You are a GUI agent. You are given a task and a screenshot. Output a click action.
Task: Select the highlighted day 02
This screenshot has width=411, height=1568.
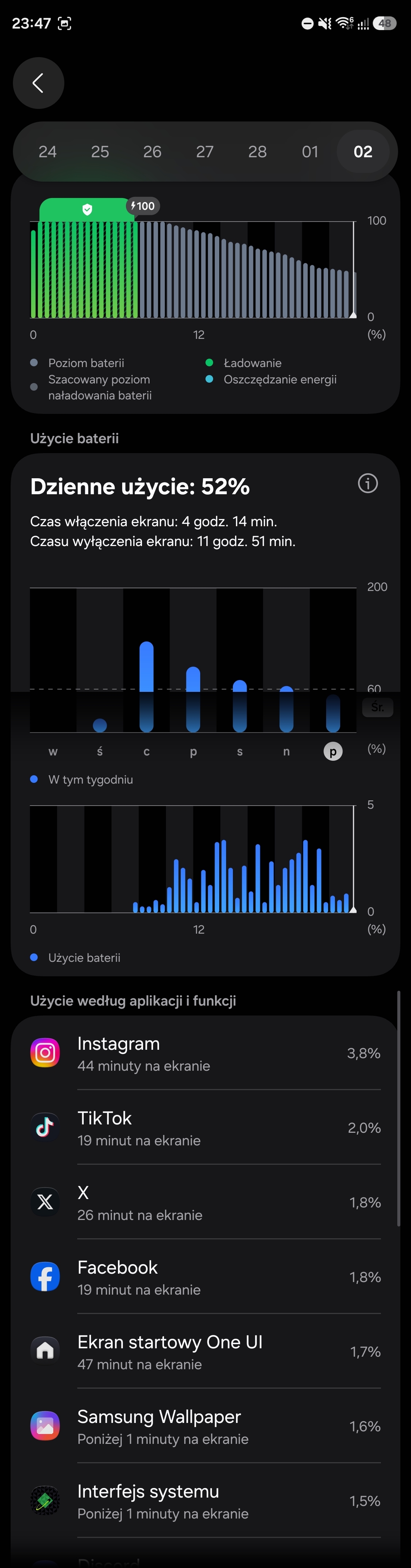point(363,152)
